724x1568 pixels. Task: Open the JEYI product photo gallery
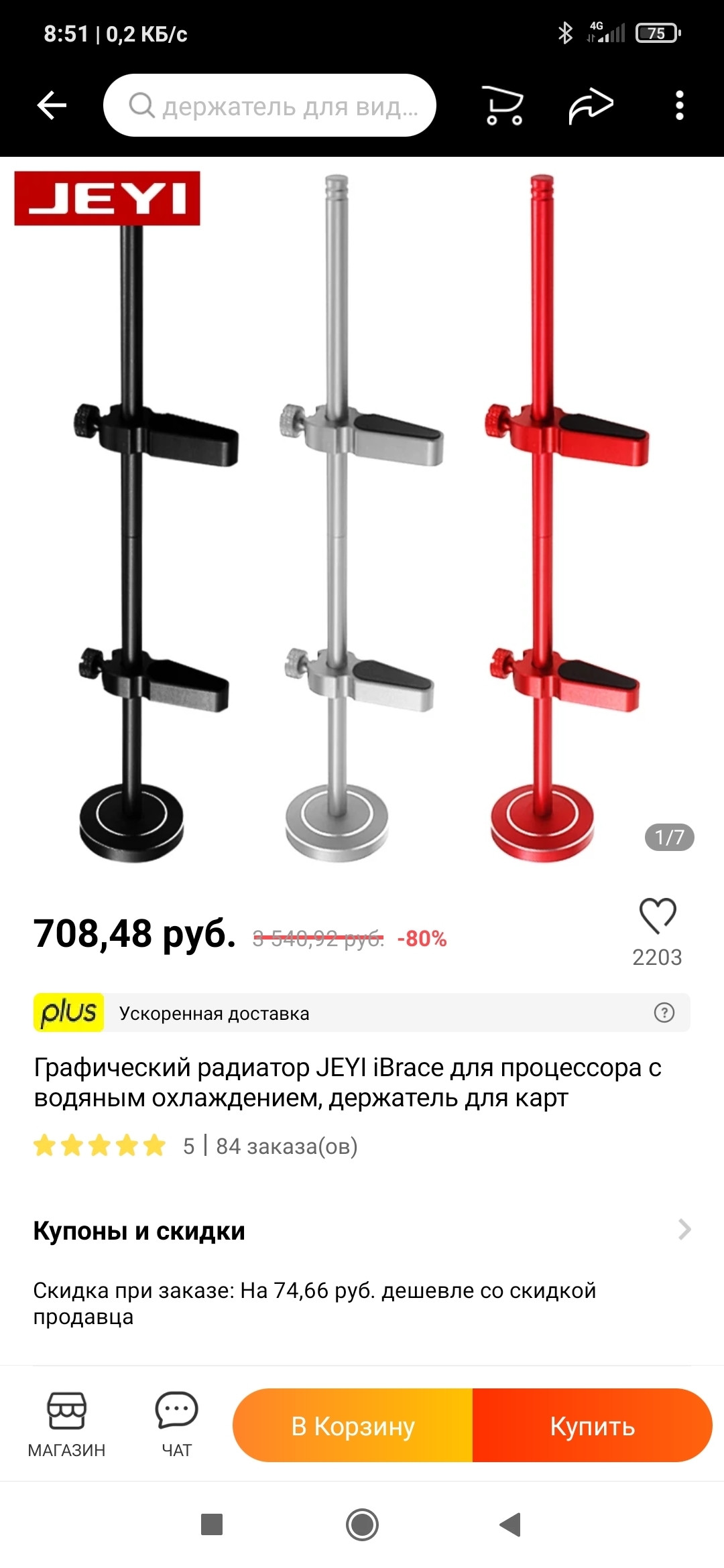point(362,516)
